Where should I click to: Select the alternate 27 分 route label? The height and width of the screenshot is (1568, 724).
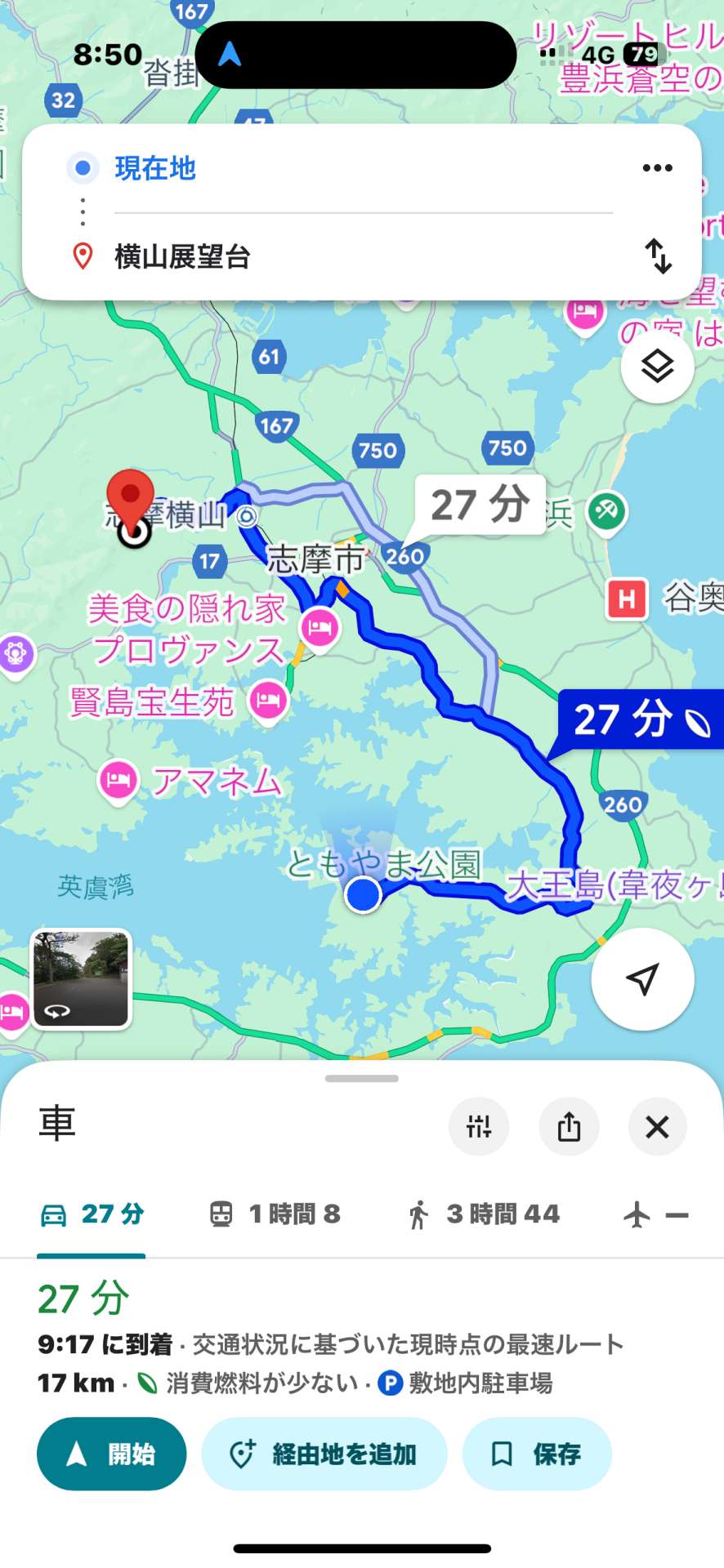[x=480, y=505]
